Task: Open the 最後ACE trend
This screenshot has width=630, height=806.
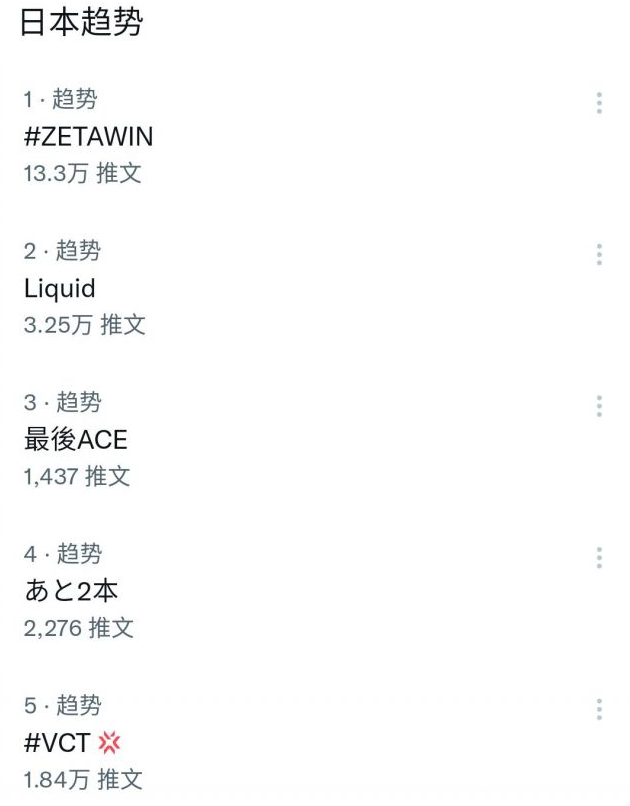Action: coord(76,439)
